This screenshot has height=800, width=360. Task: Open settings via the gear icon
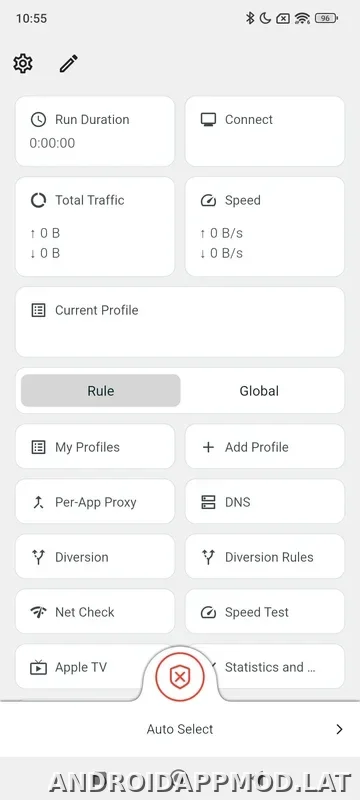(23, 64)
